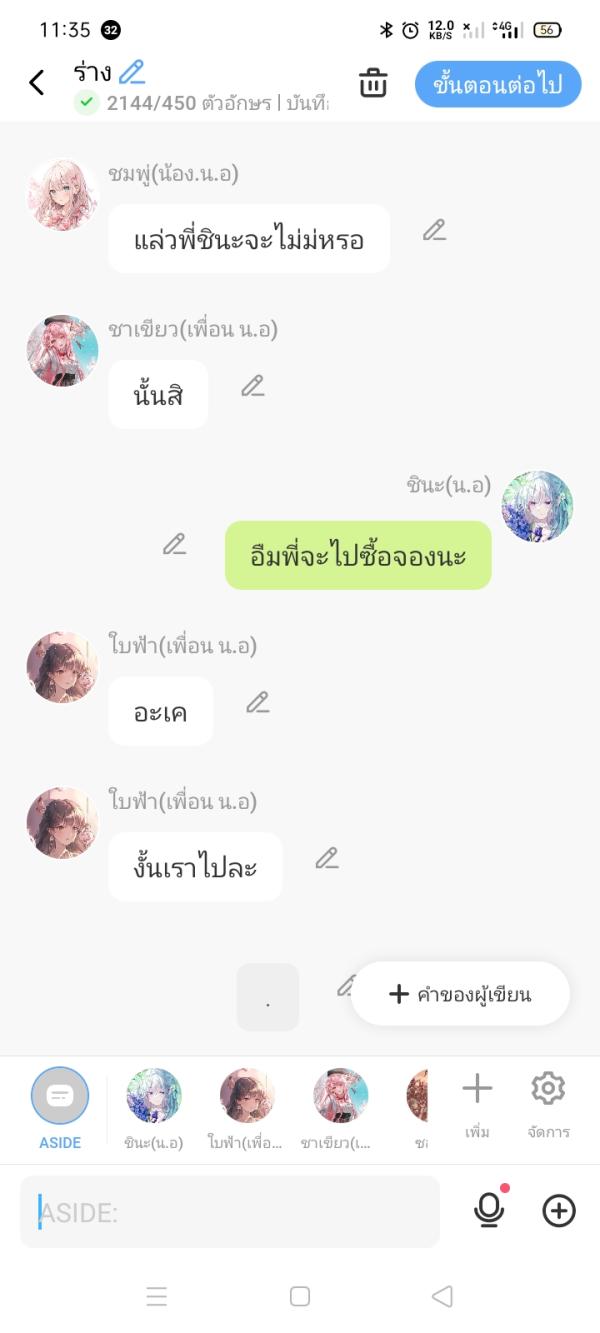Delete this draft via trash icon

[373, 83]
